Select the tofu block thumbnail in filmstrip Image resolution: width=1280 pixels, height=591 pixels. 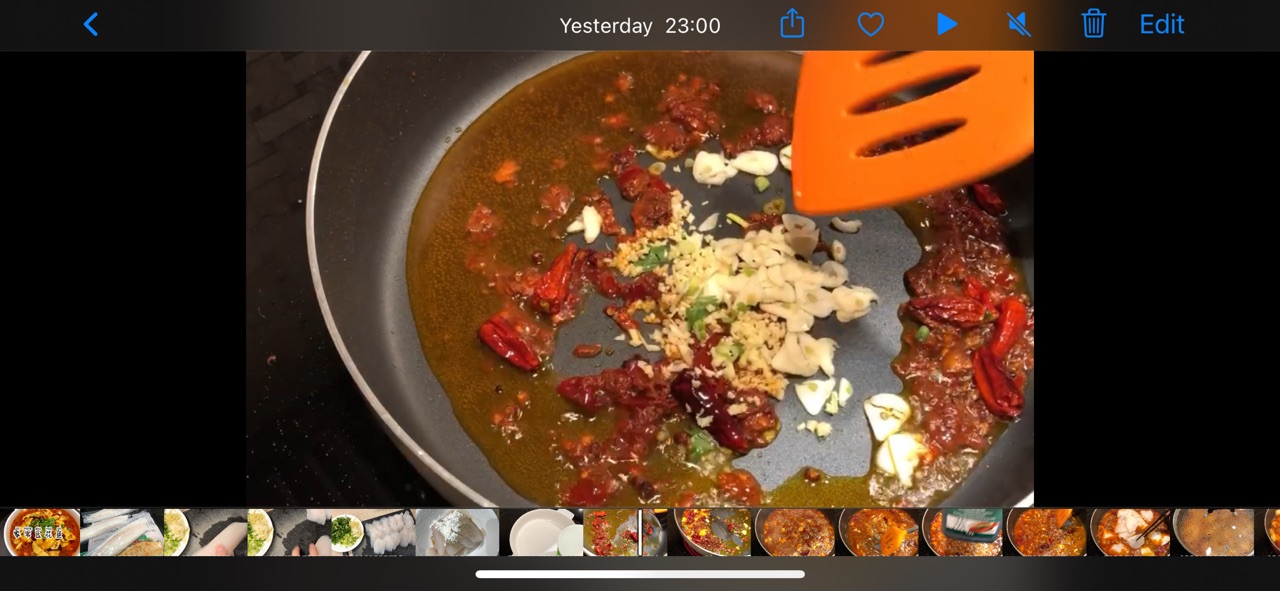click(457, 532)
